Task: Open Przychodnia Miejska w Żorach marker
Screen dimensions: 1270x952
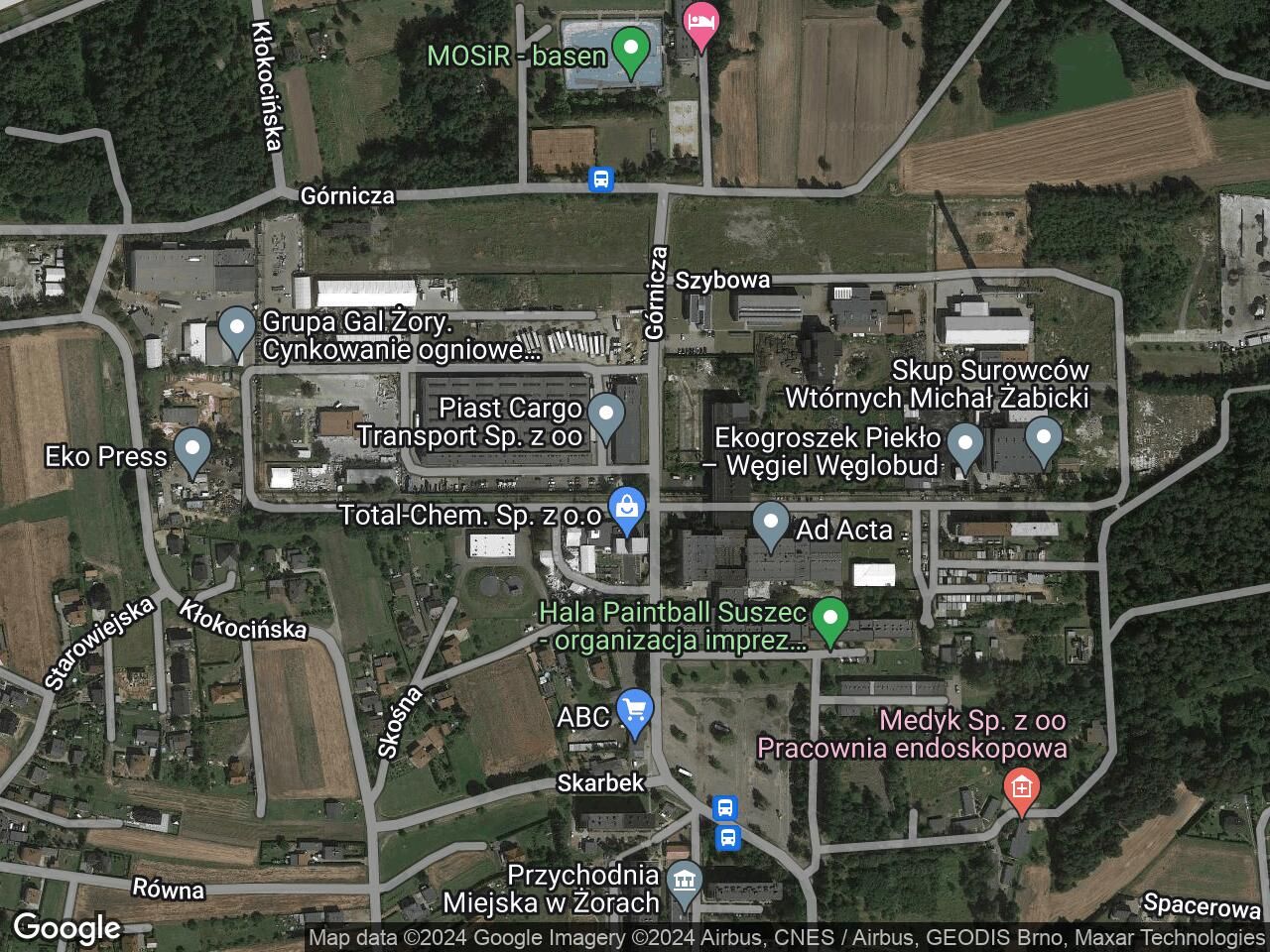Action: pos(685,880)
